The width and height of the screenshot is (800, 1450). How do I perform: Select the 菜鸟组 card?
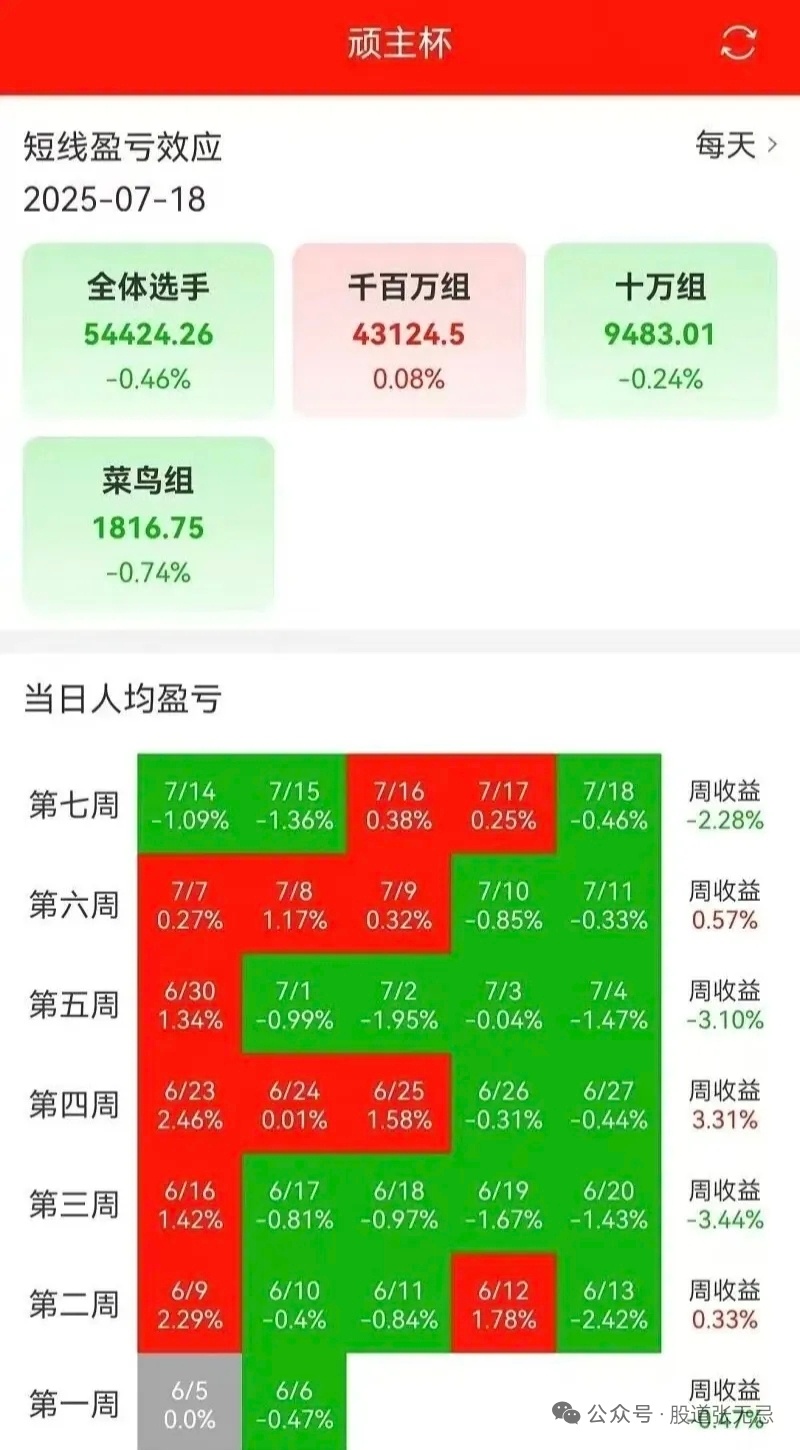click(148, 523)
